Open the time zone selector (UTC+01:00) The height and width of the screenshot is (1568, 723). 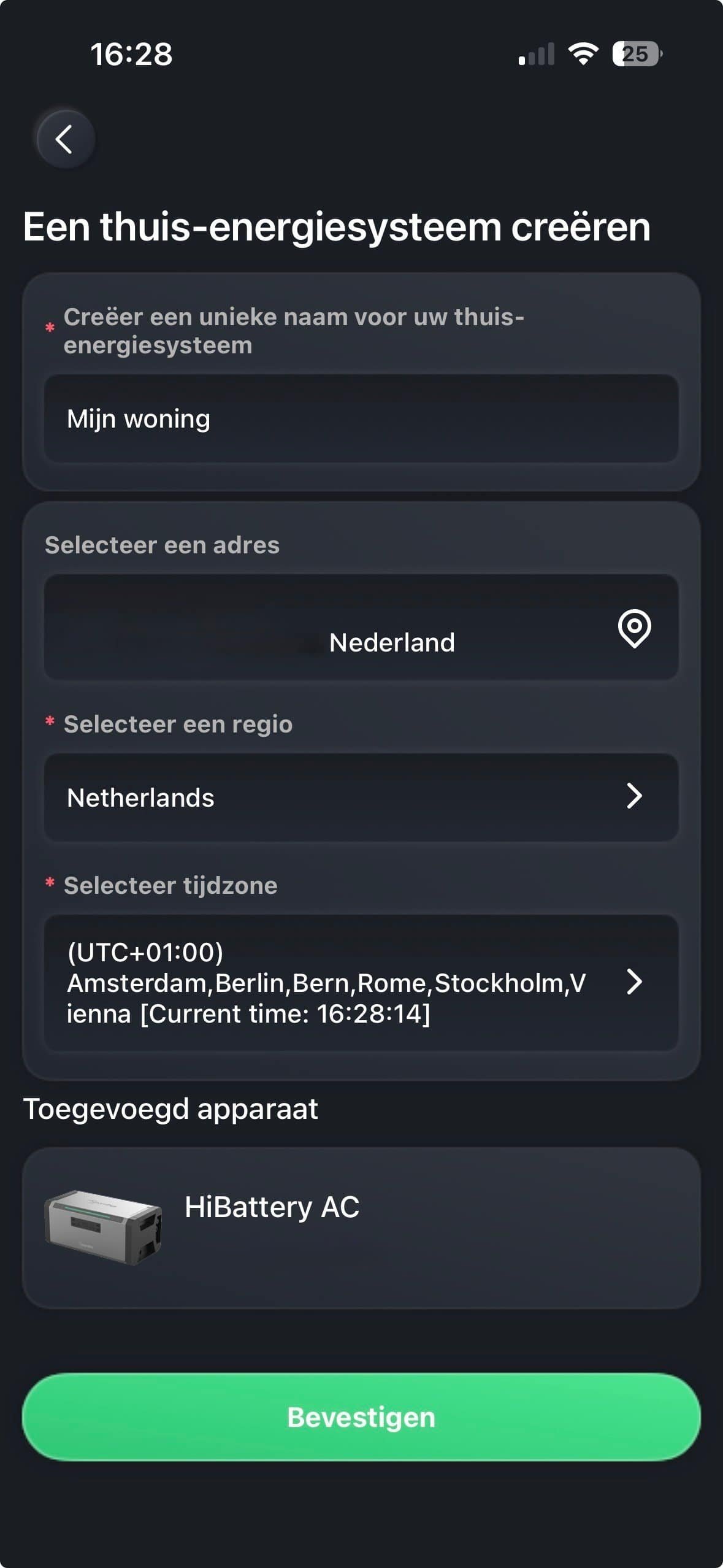tap(361, 982)
